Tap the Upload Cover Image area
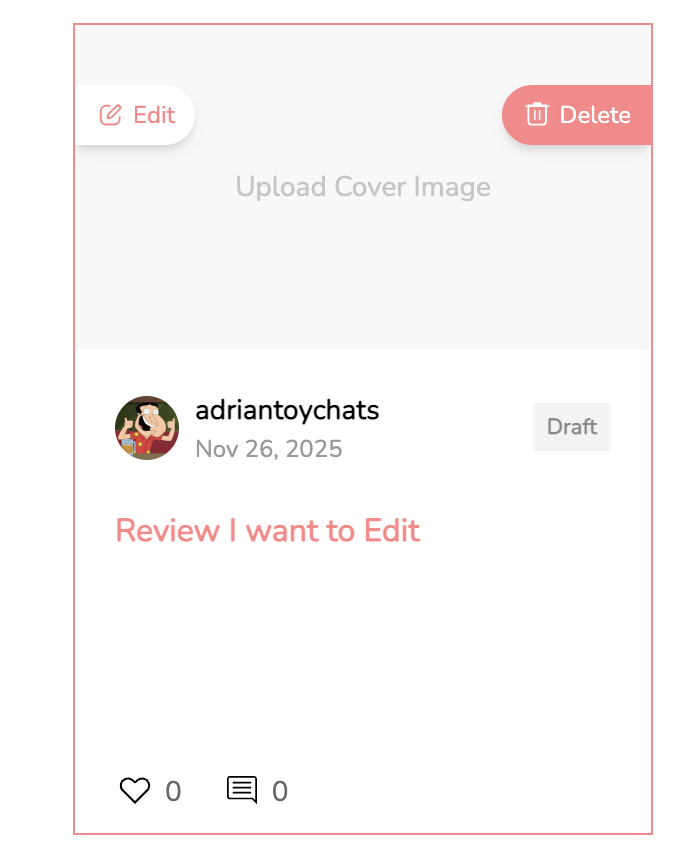Image resolution: width=680 pixels, height=860 pixels. pos(363,187)
